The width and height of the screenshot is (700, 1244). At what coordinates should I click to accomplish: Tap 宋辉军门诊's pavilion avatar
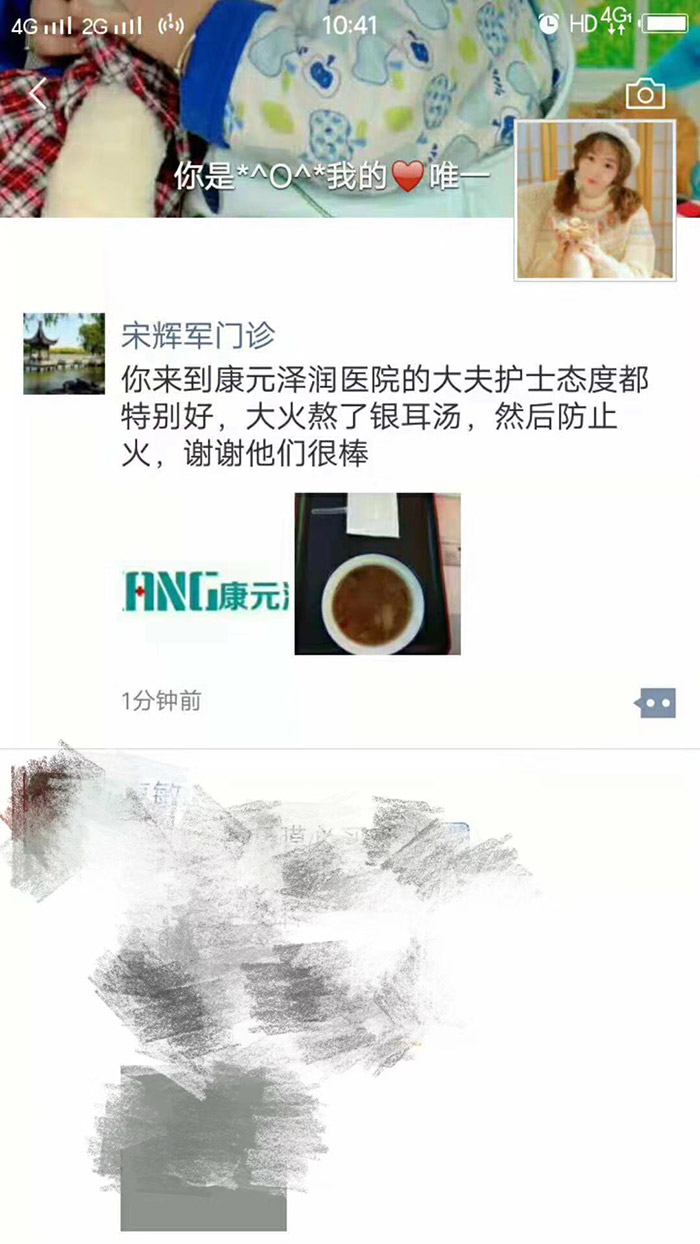[x=64, y=354]
